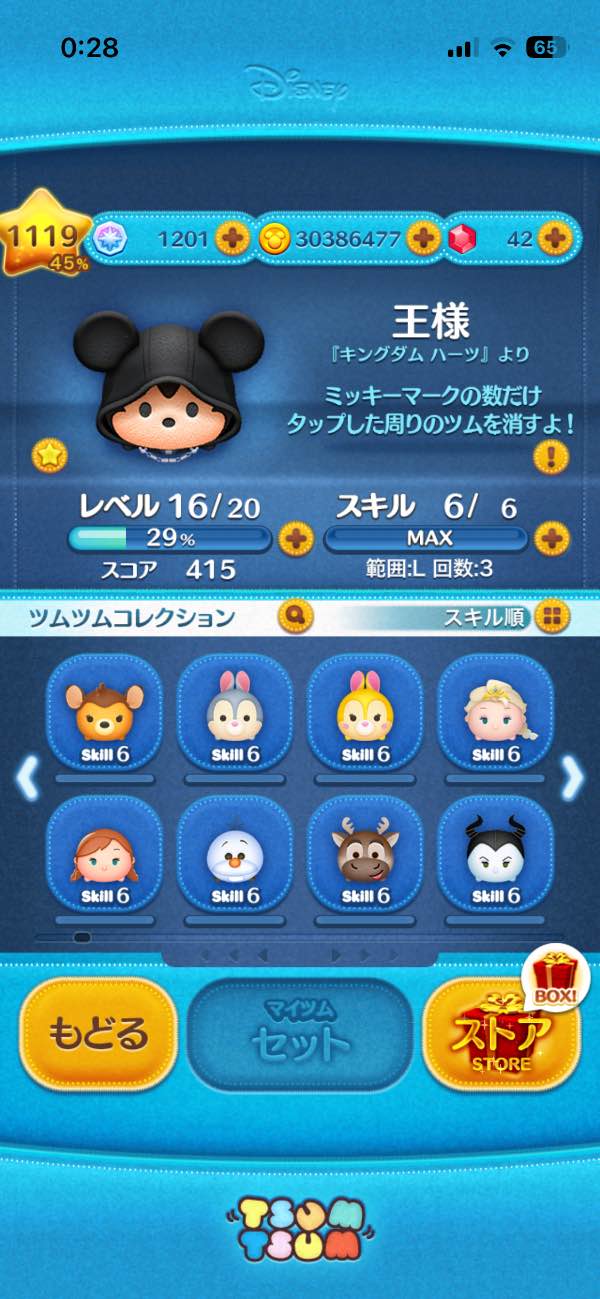The image size is (600, 1299).
Task: Pick the Olaf snowman Tsum
Action: pos(235,854)
